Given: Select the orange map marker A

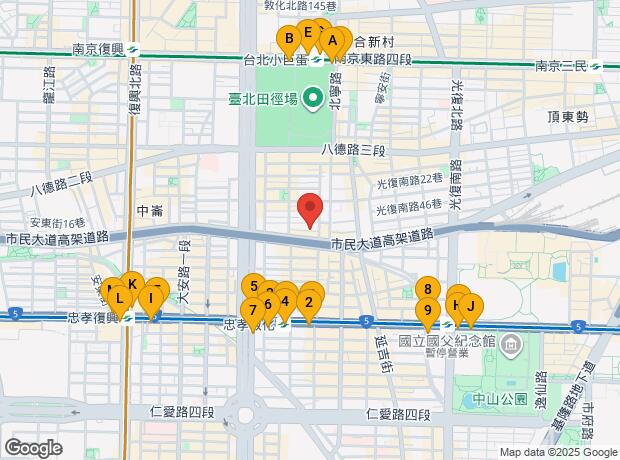Looking at the screenshot, I should pos(332,42).
